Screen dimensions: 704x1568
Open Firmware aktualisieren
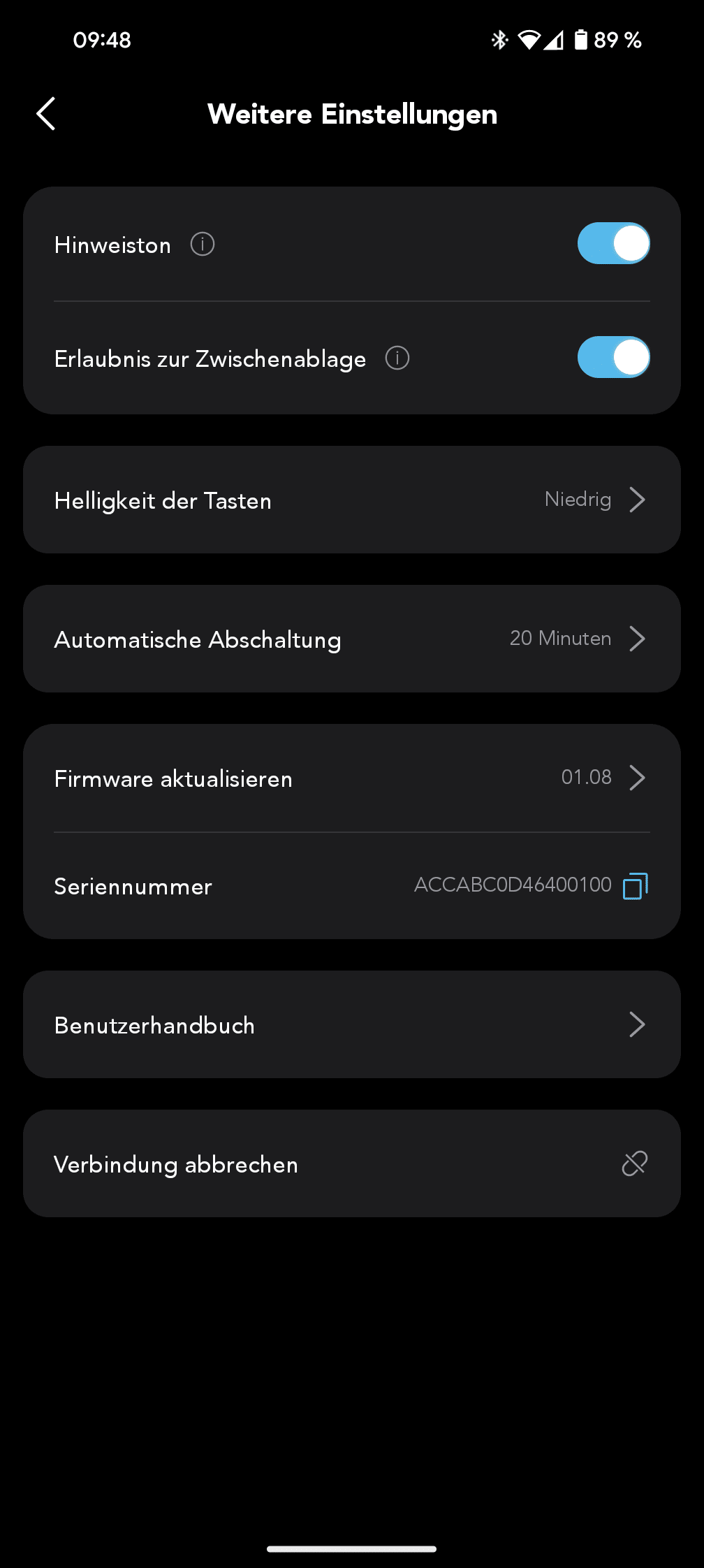[x=352, y=778]
